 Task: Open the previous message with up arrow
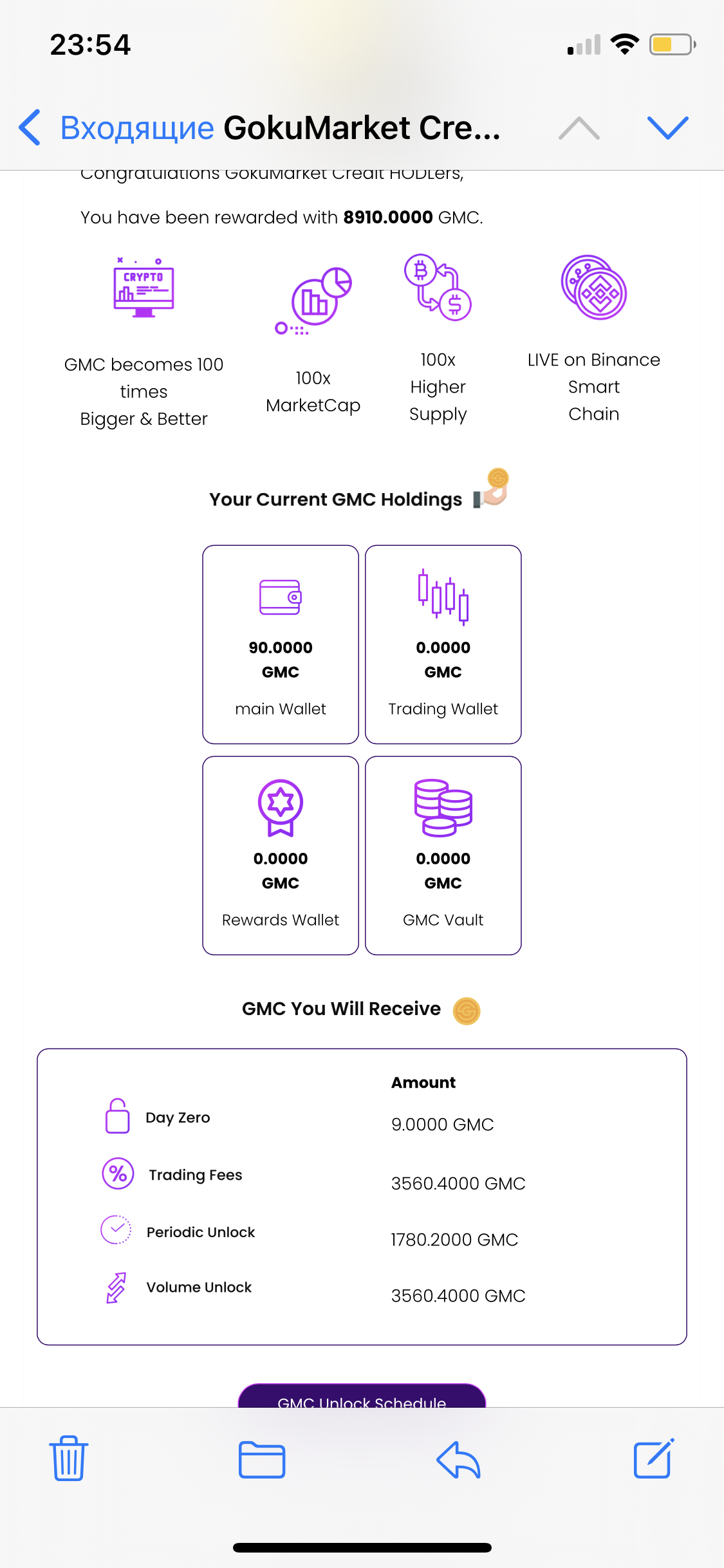point(579,128)
